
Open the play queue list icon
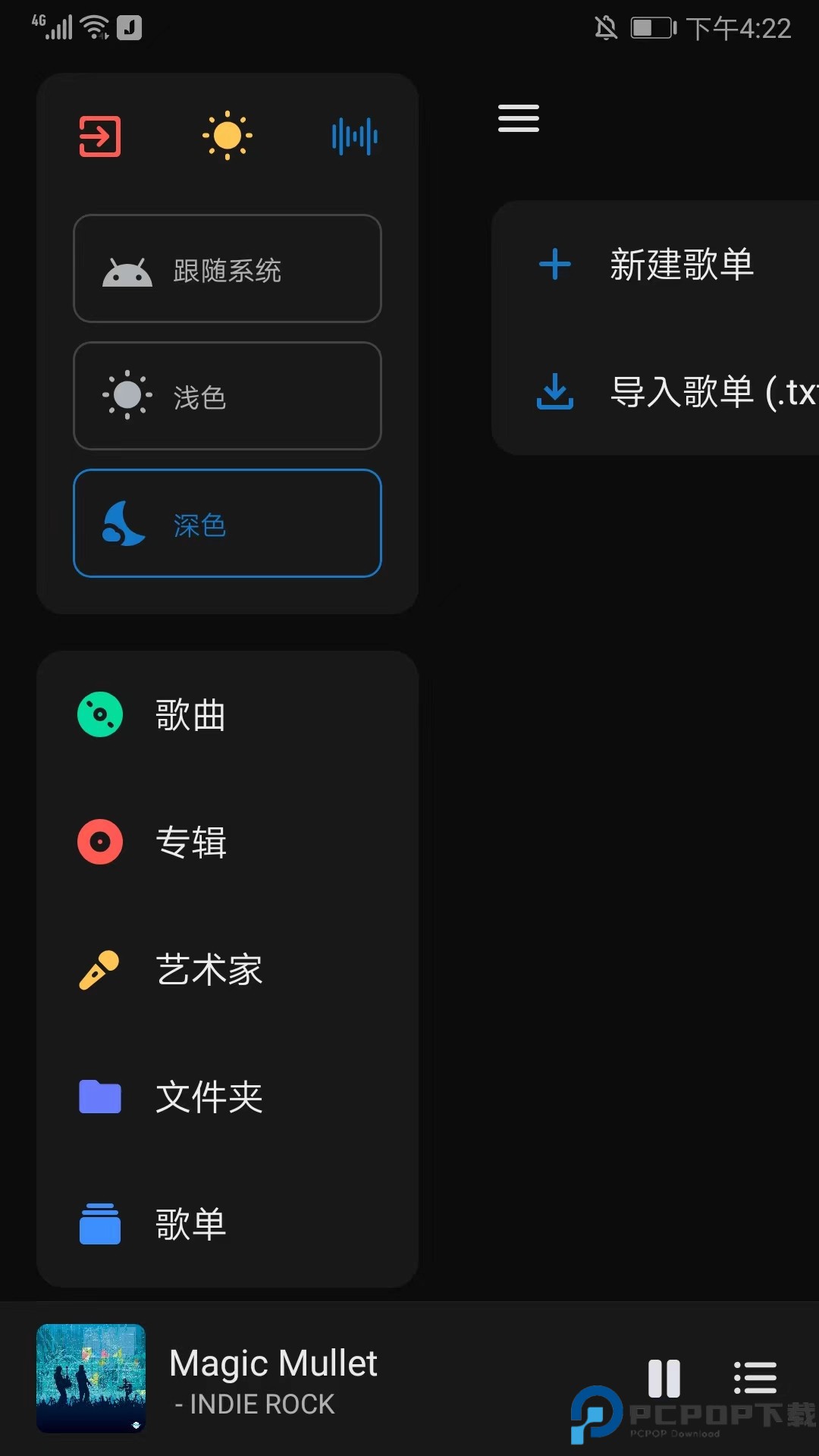click(755, 1378)
